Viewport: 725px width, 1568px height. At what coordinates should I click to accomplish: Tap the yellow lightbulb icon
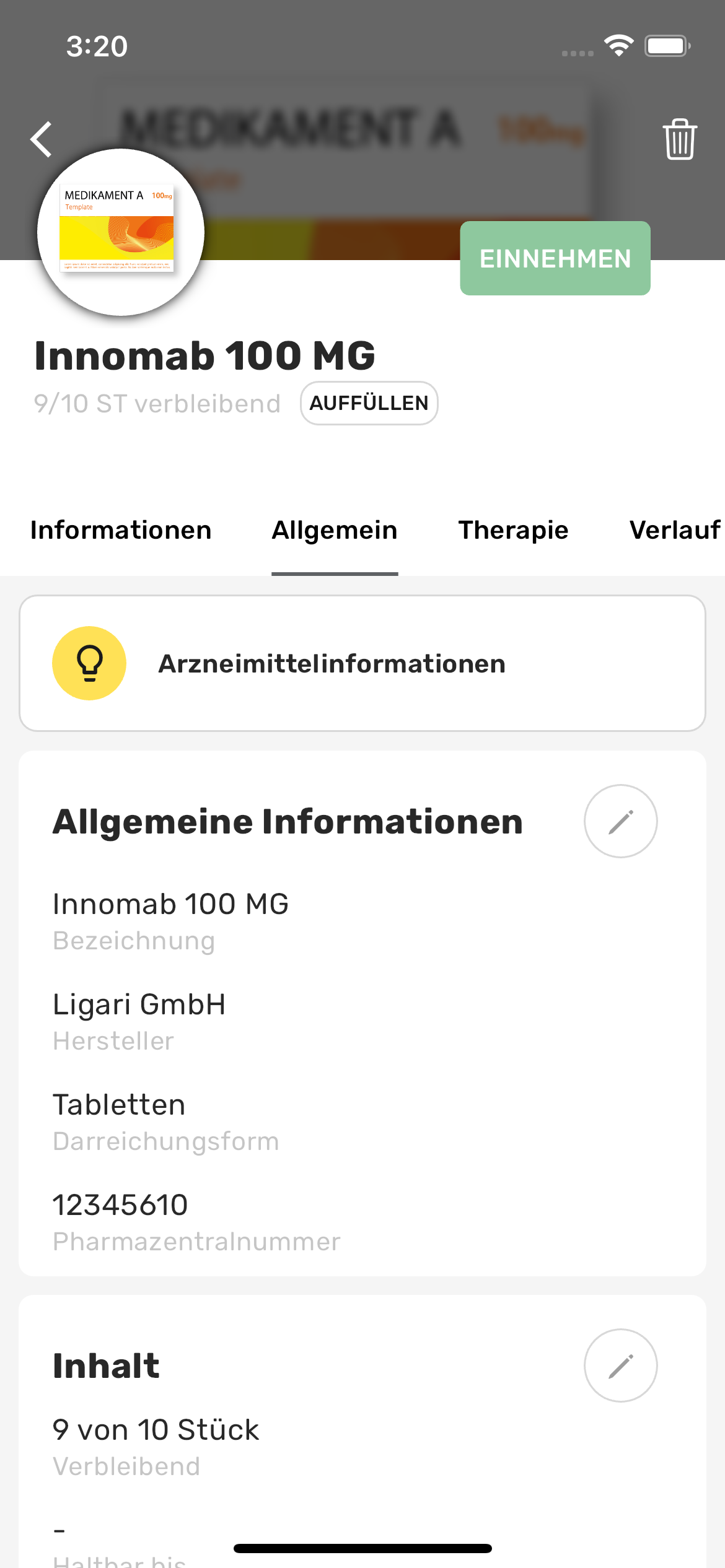click(x=89, y=663)
